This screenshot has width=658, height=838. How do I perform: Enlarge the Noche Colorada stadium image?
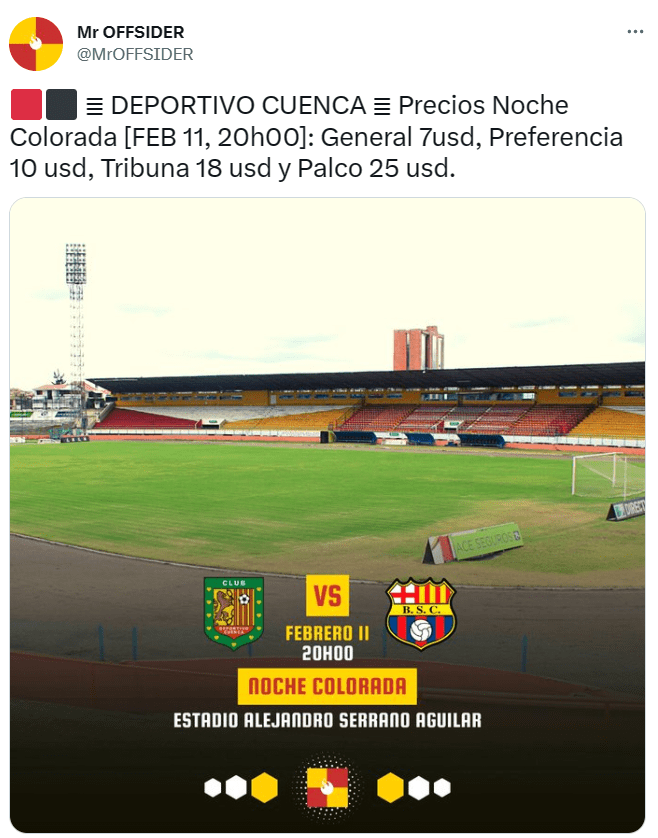pos(328,450)
